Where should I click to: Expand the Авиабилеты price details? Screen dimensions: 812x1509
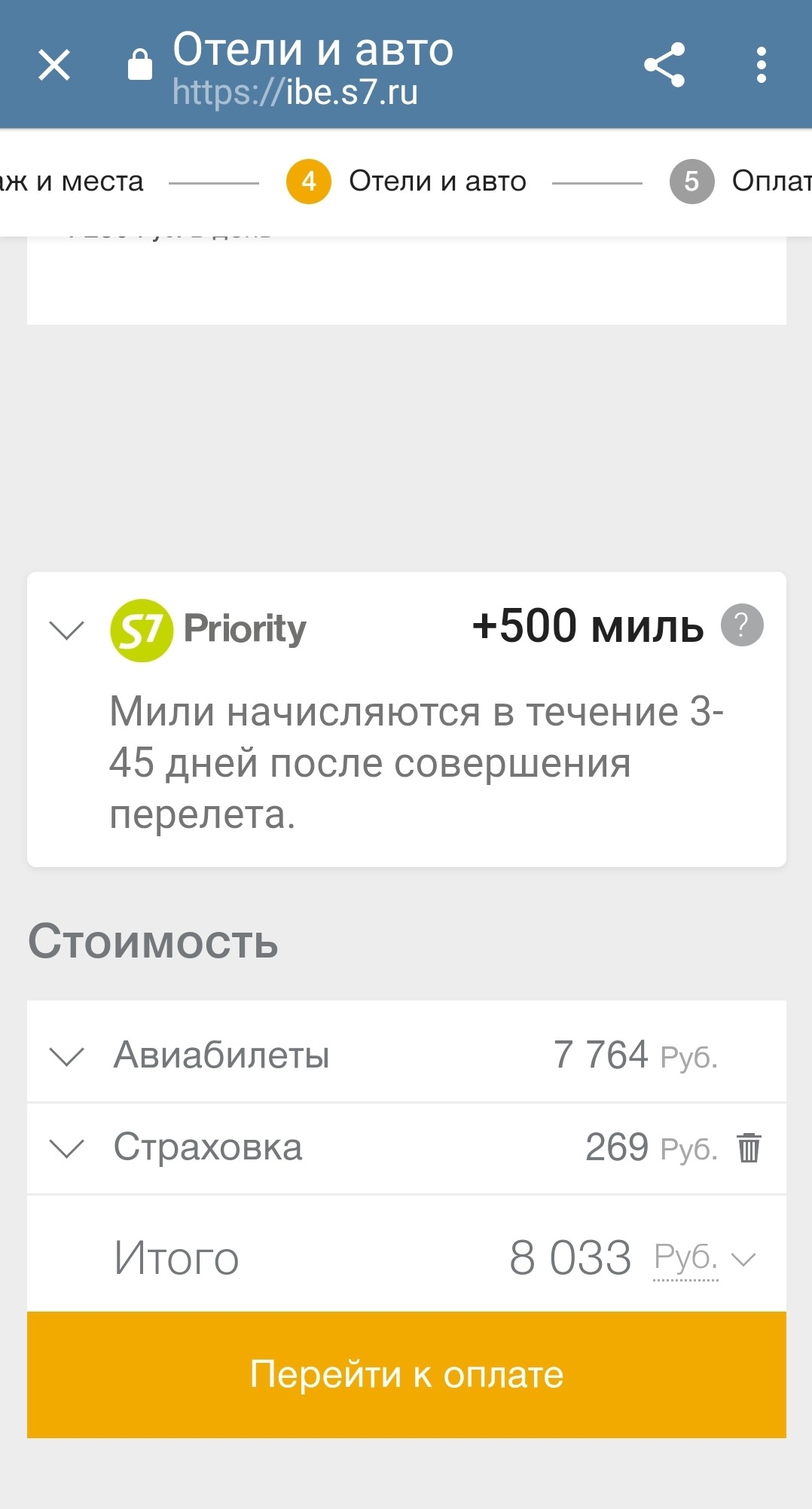66,1055
